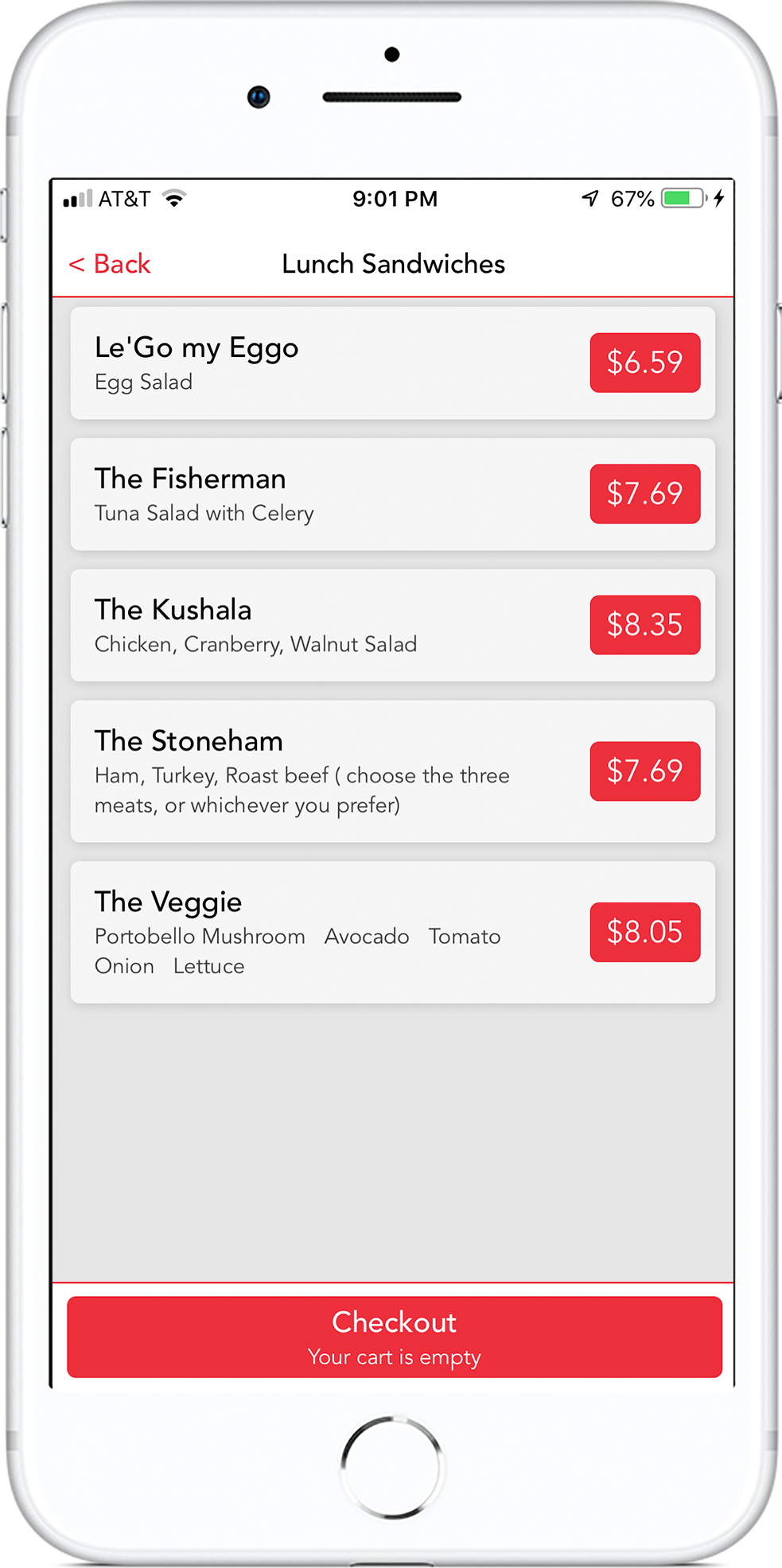The image size is (782, 1568).
Task: Tap the Checkout button
Action: pyautogui.click(x=393, y=1337)
